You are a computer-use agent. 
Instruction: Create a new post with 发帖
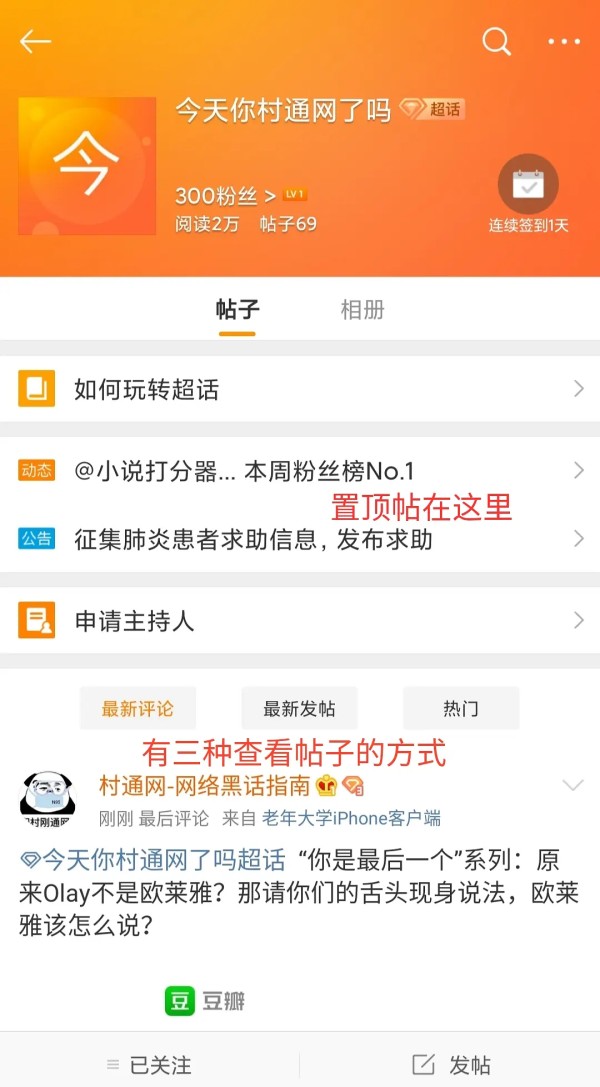450,1064
